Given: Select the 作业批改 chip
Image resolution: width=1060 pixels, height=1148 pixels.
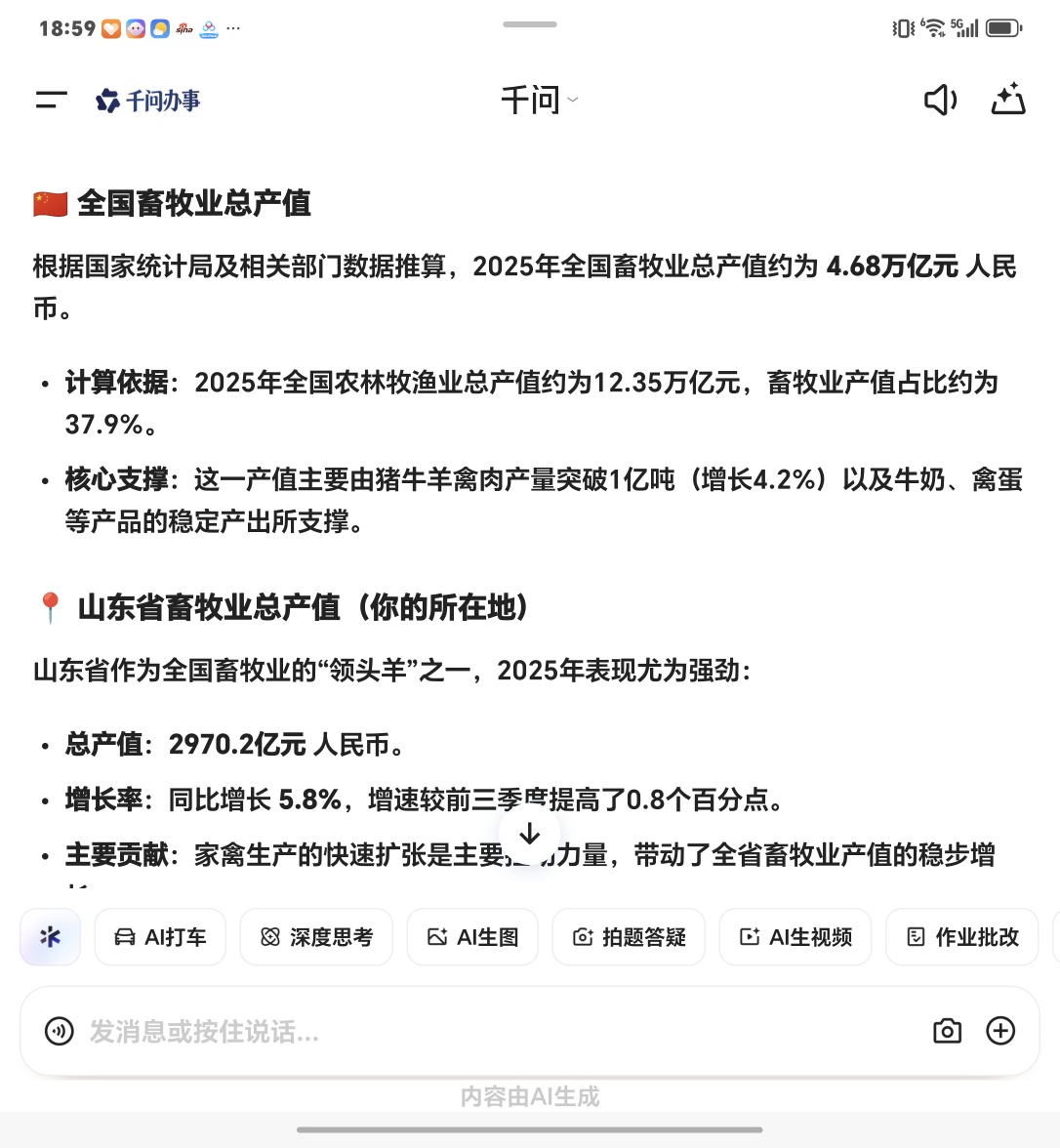Looking at the screenshot, I should [x=961, y=937].
